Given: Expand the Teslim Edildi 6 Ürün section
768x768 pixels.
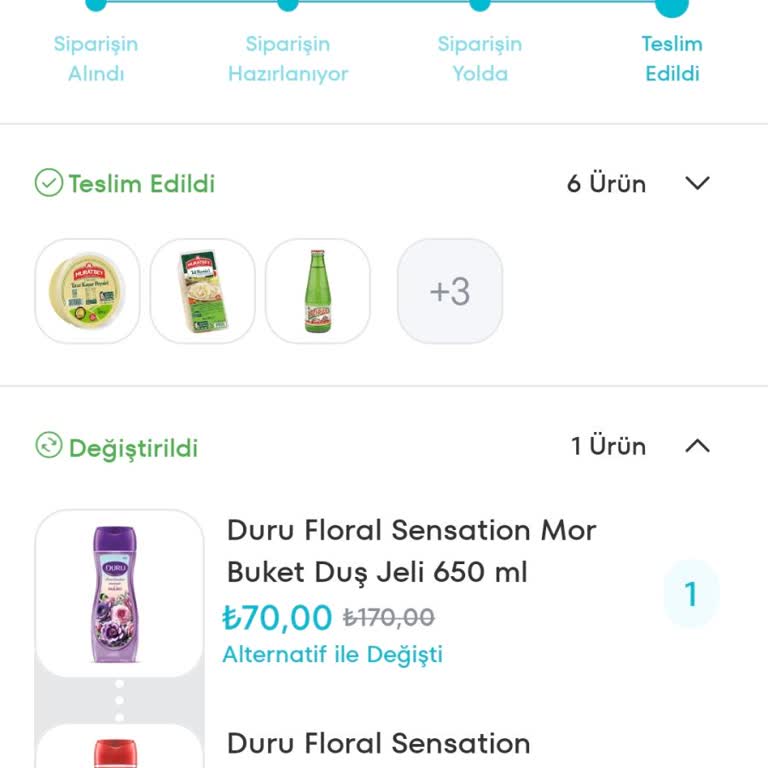Looking at the screenshot, I should click(x=697, y=183).
